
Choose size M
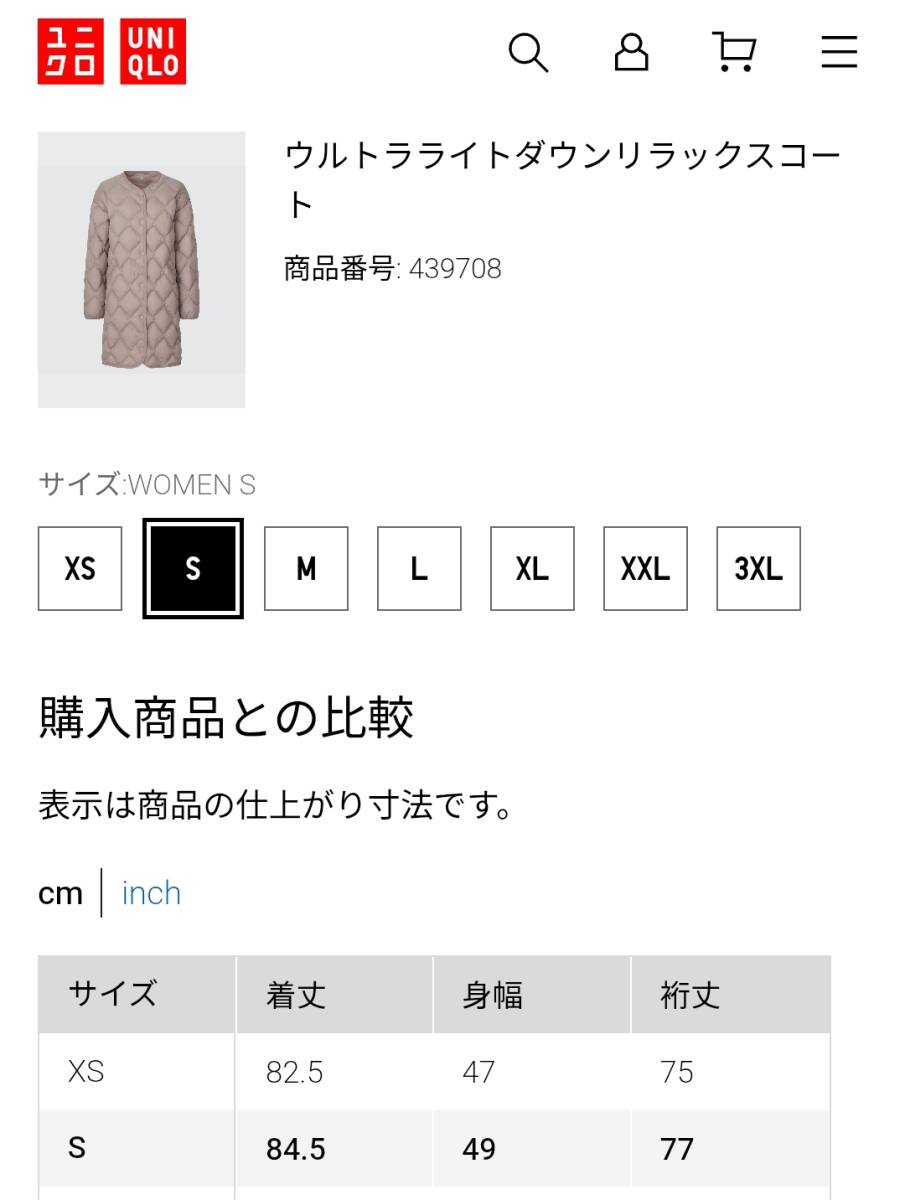pos(306,569)
